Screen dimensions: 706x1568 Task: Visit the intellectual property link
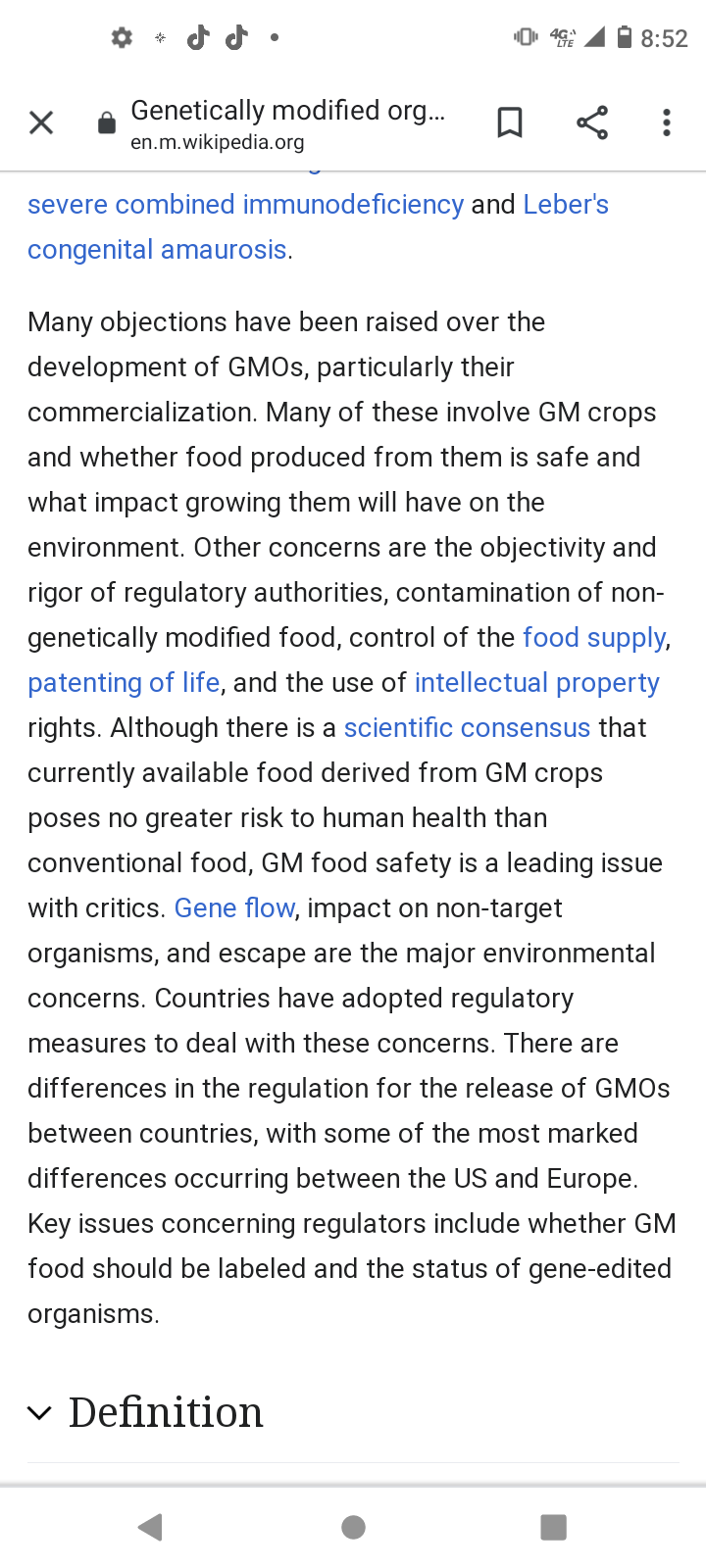(x=536, y=683)
